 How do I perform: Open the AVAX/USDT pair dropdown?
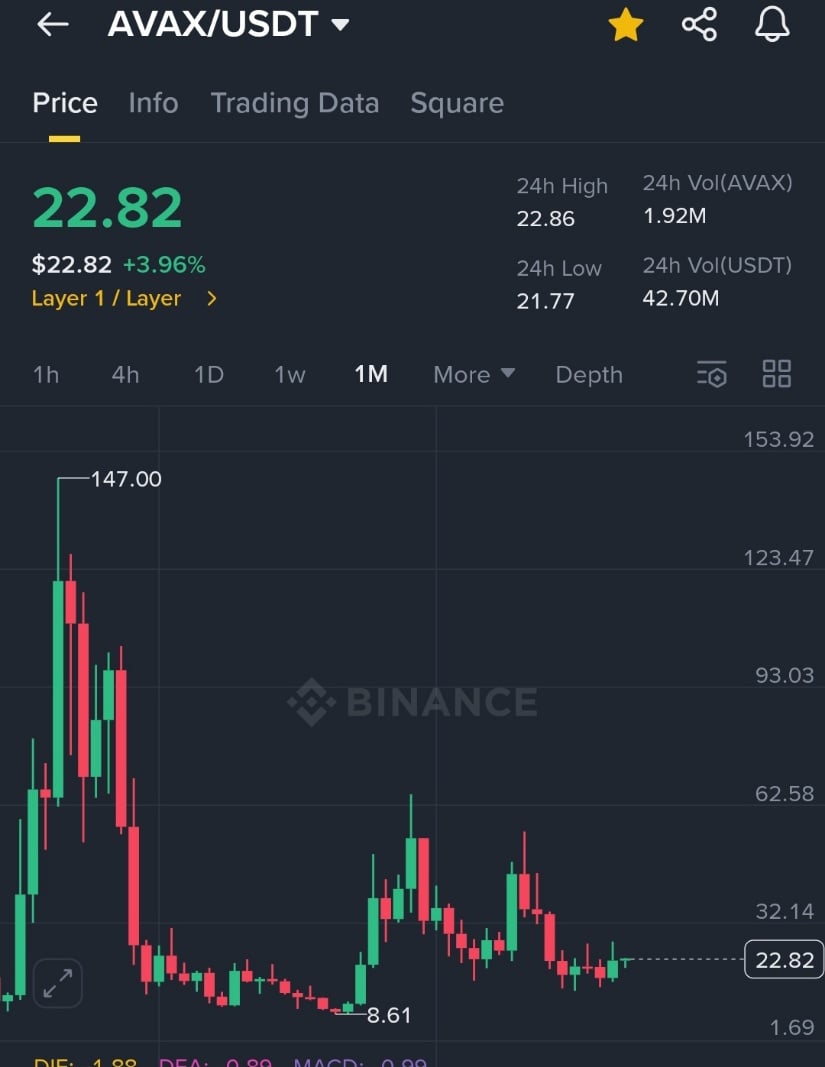339,25
